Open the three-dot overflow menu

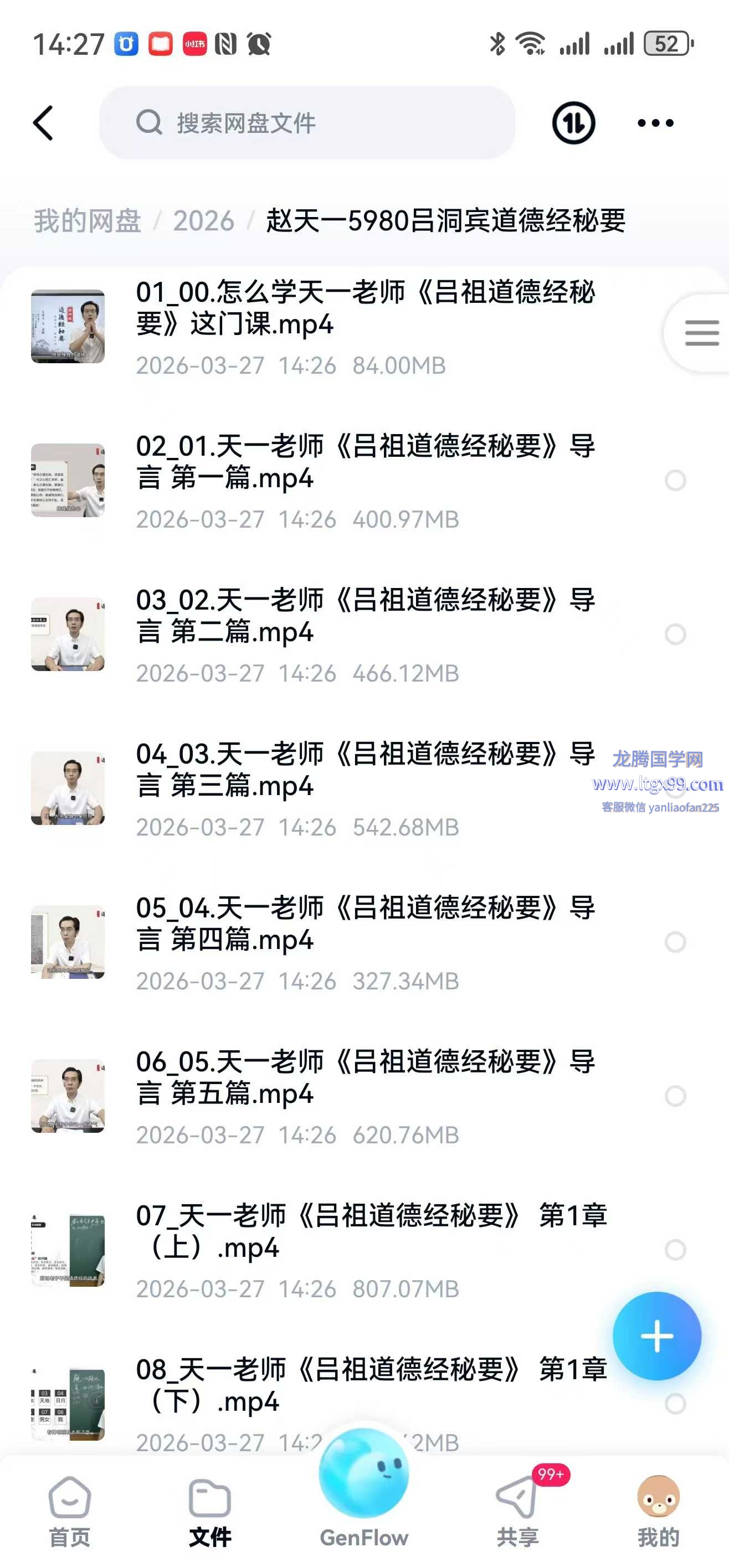tap(655, 123)
